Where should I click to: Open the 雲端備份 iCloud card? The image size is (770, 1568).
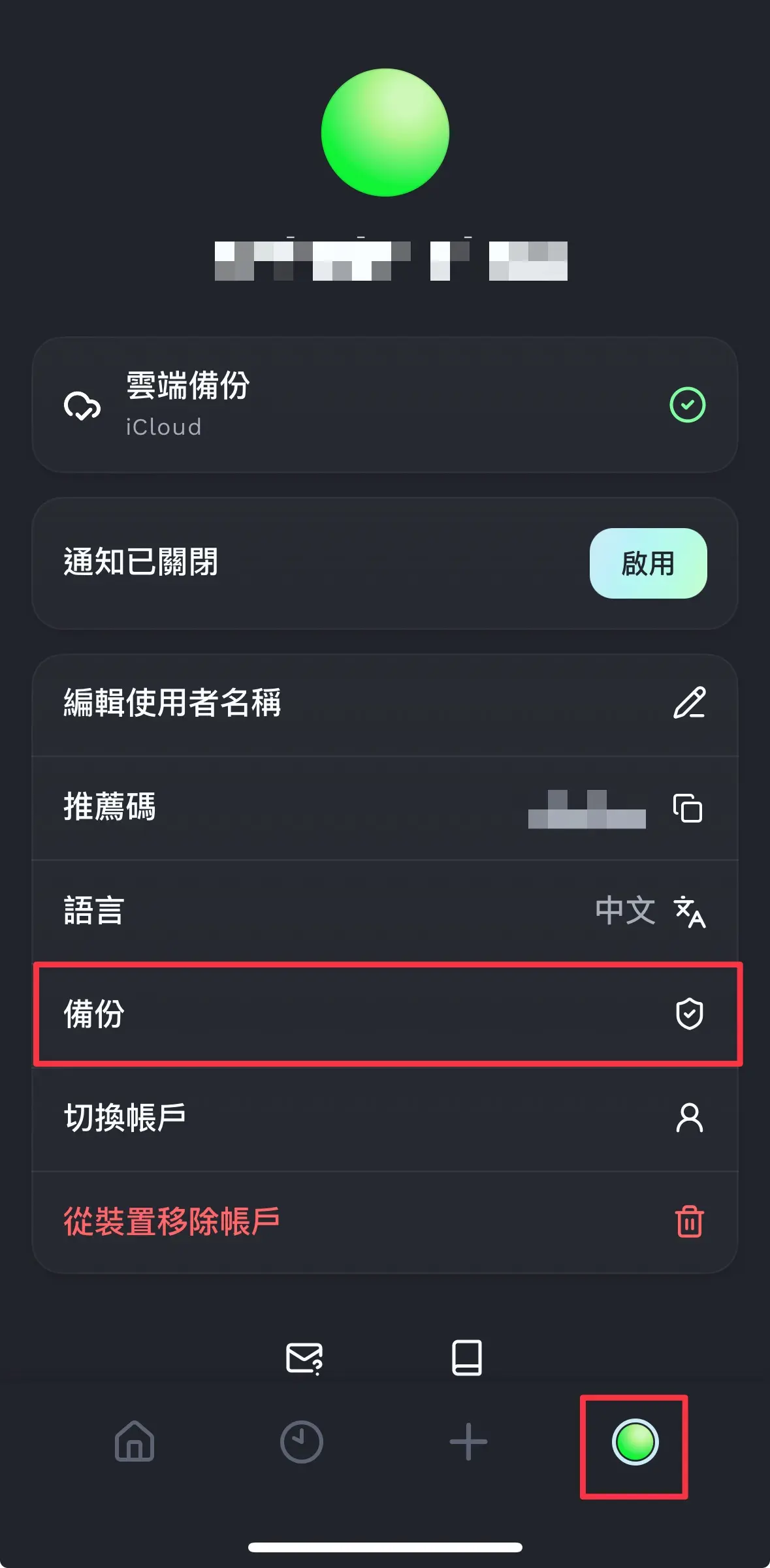385,405
